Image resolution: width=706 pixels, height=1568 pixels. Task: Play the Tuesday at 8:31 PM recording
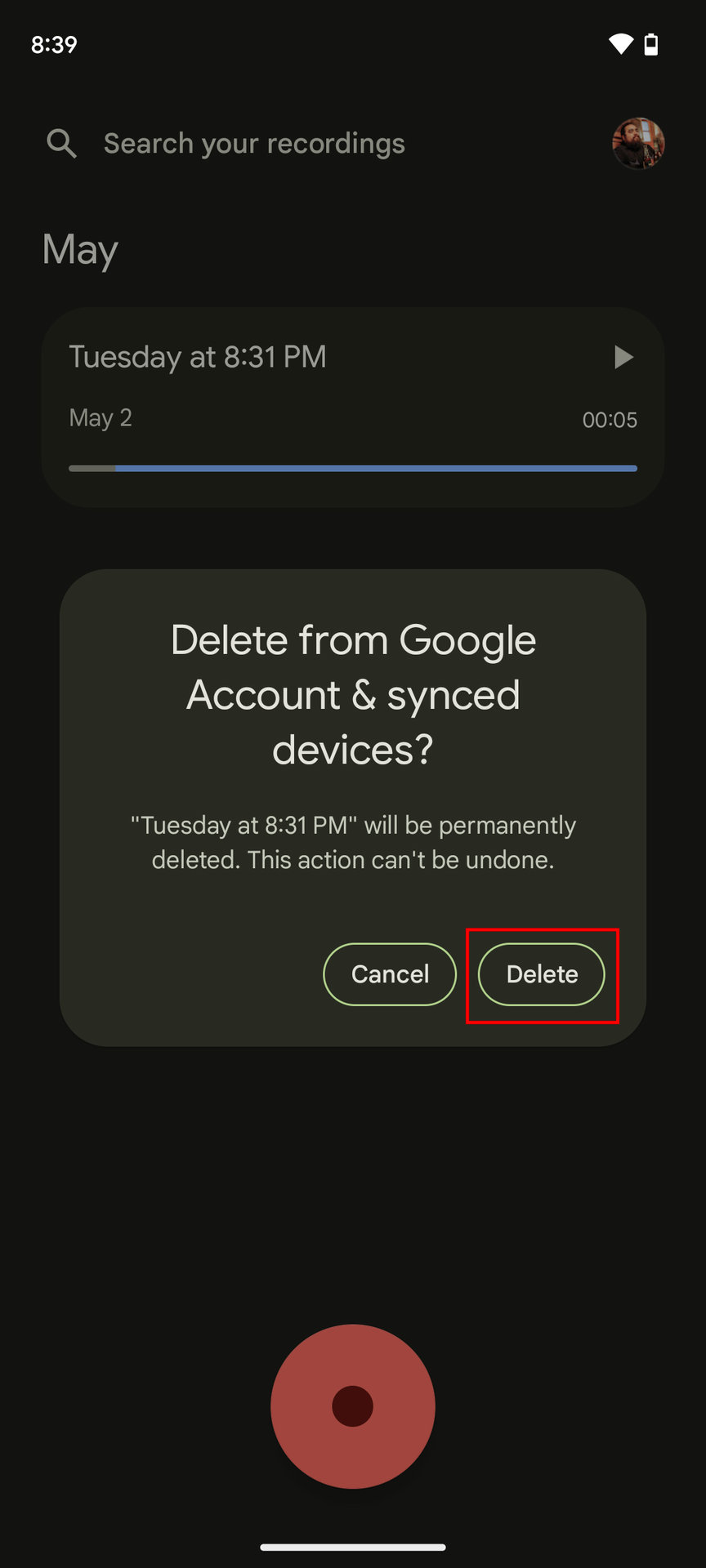(623, 357)
